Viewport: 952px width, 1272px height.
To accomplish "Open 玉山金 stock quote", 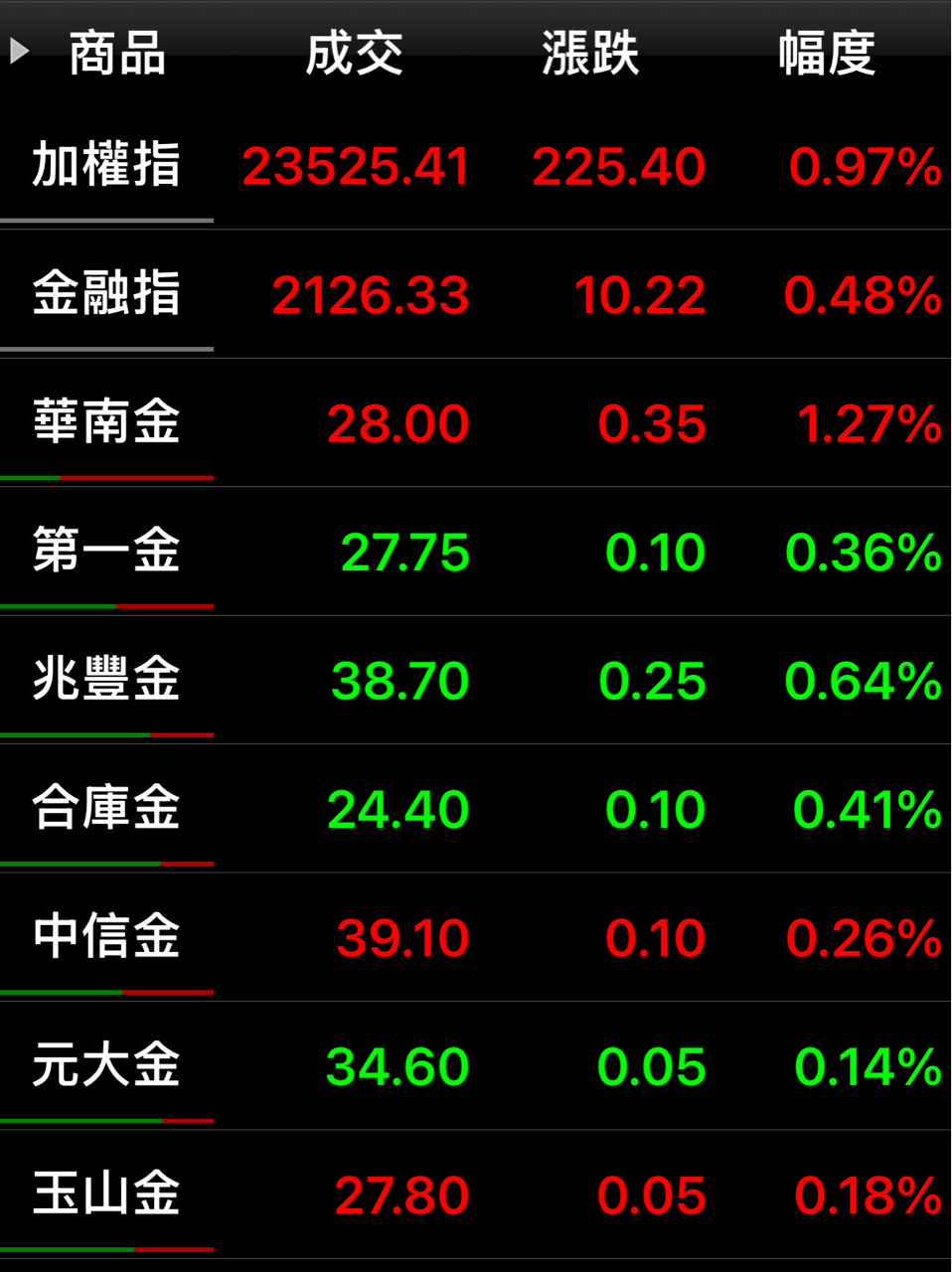I will (x=476, y=1194).
